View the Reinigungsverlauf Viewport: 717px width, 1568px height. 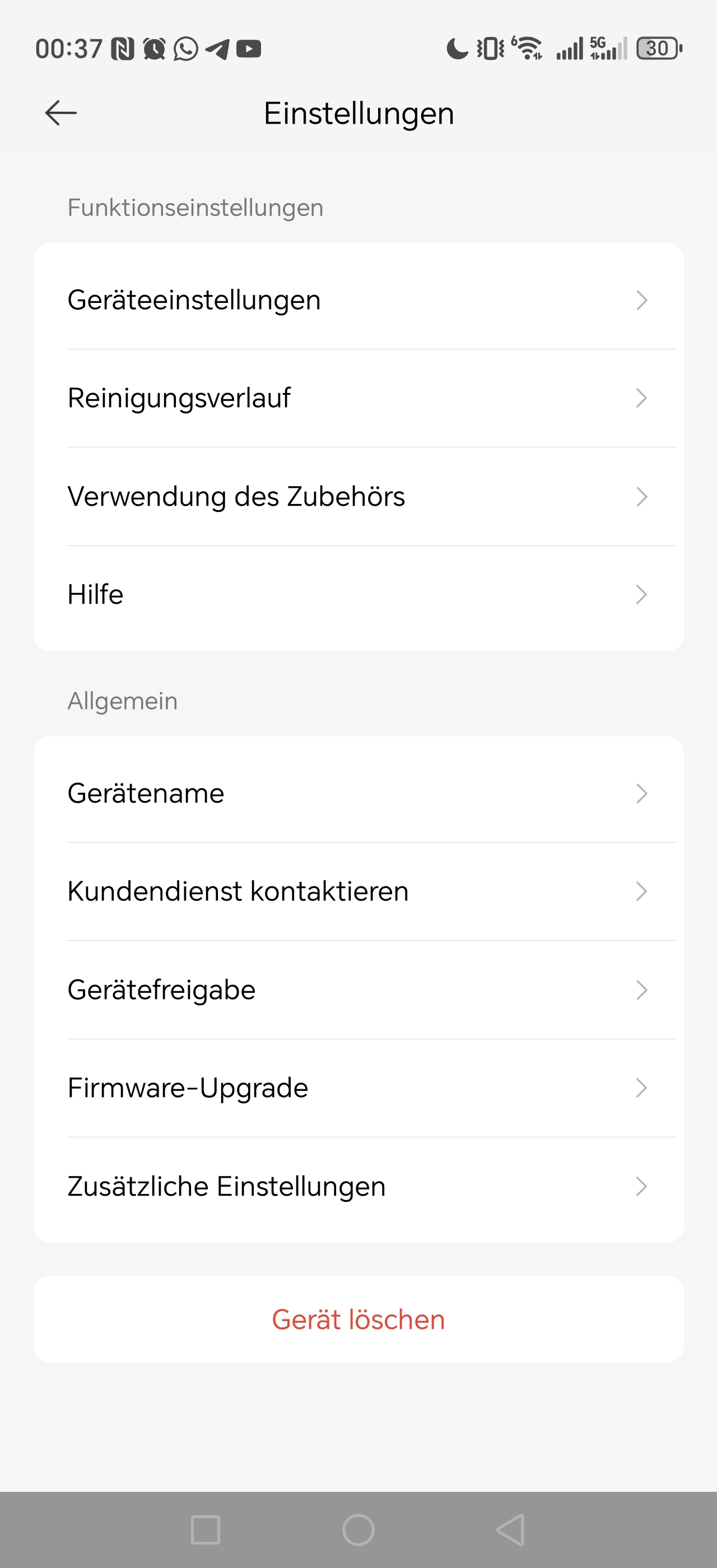point(358,398)
